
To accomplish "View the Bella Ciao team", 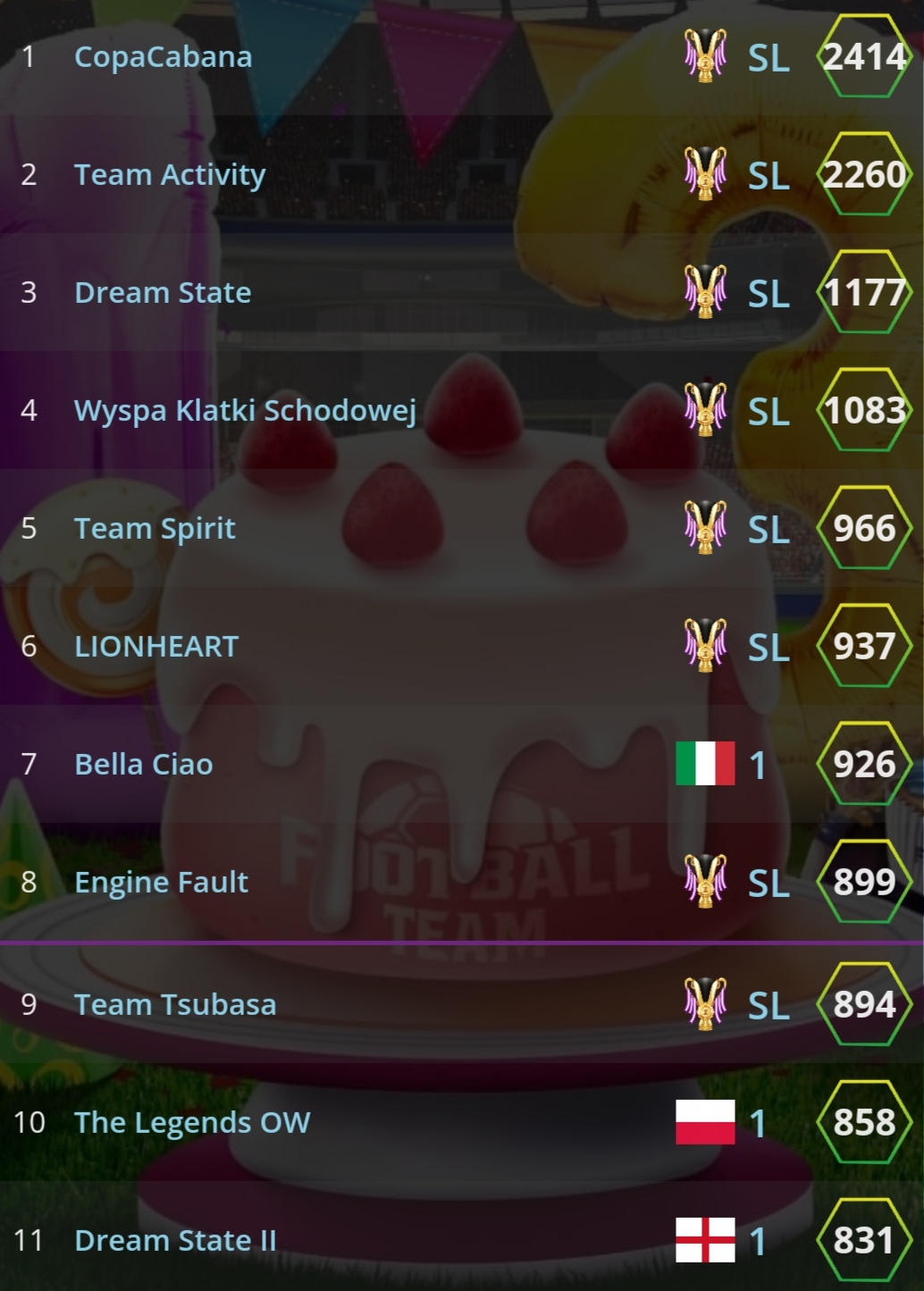I will tap(143, 765).
